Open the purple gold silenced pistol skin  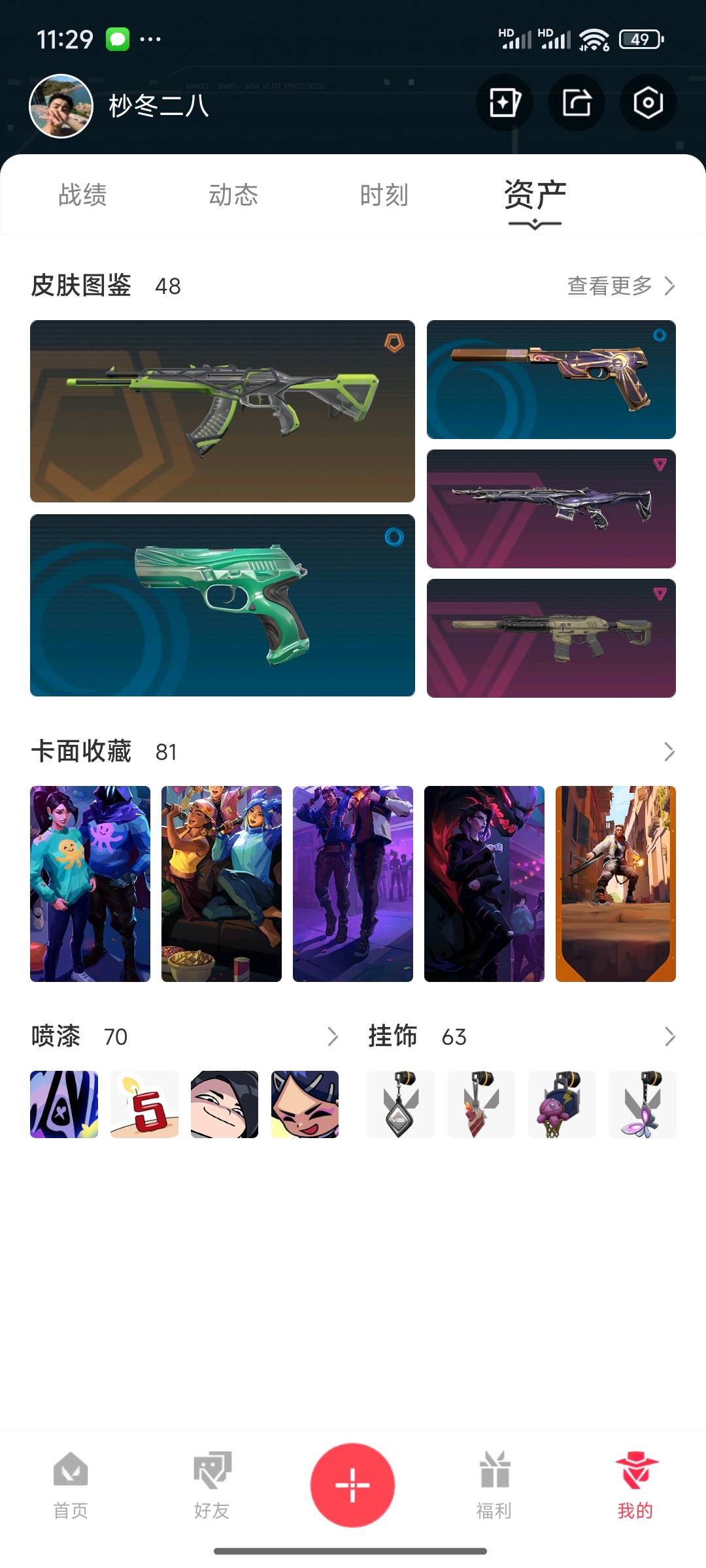(551, 380)
